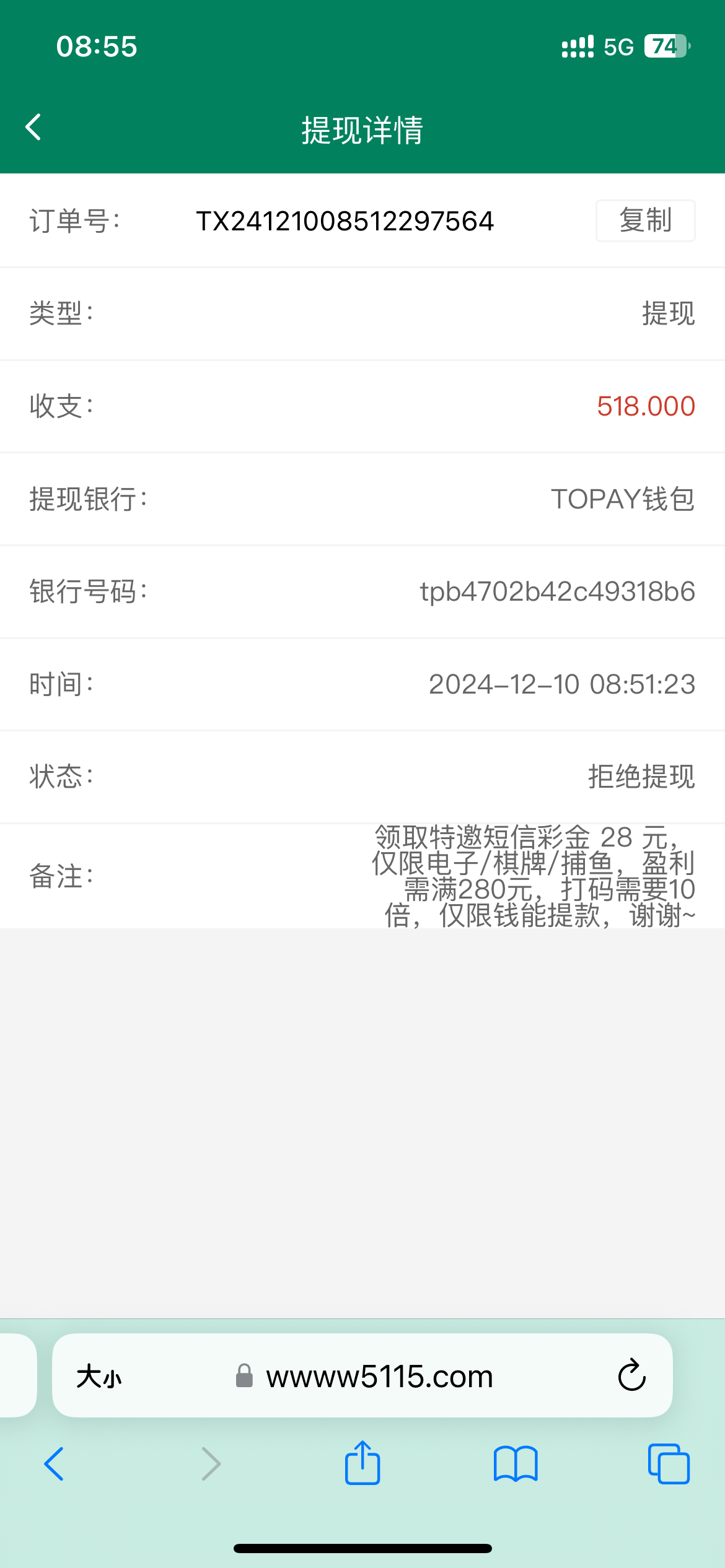Viewport: 725px width, 1568px height.
Task: Tap 复制 to copy the order number
Action: (x=645, y=220)
